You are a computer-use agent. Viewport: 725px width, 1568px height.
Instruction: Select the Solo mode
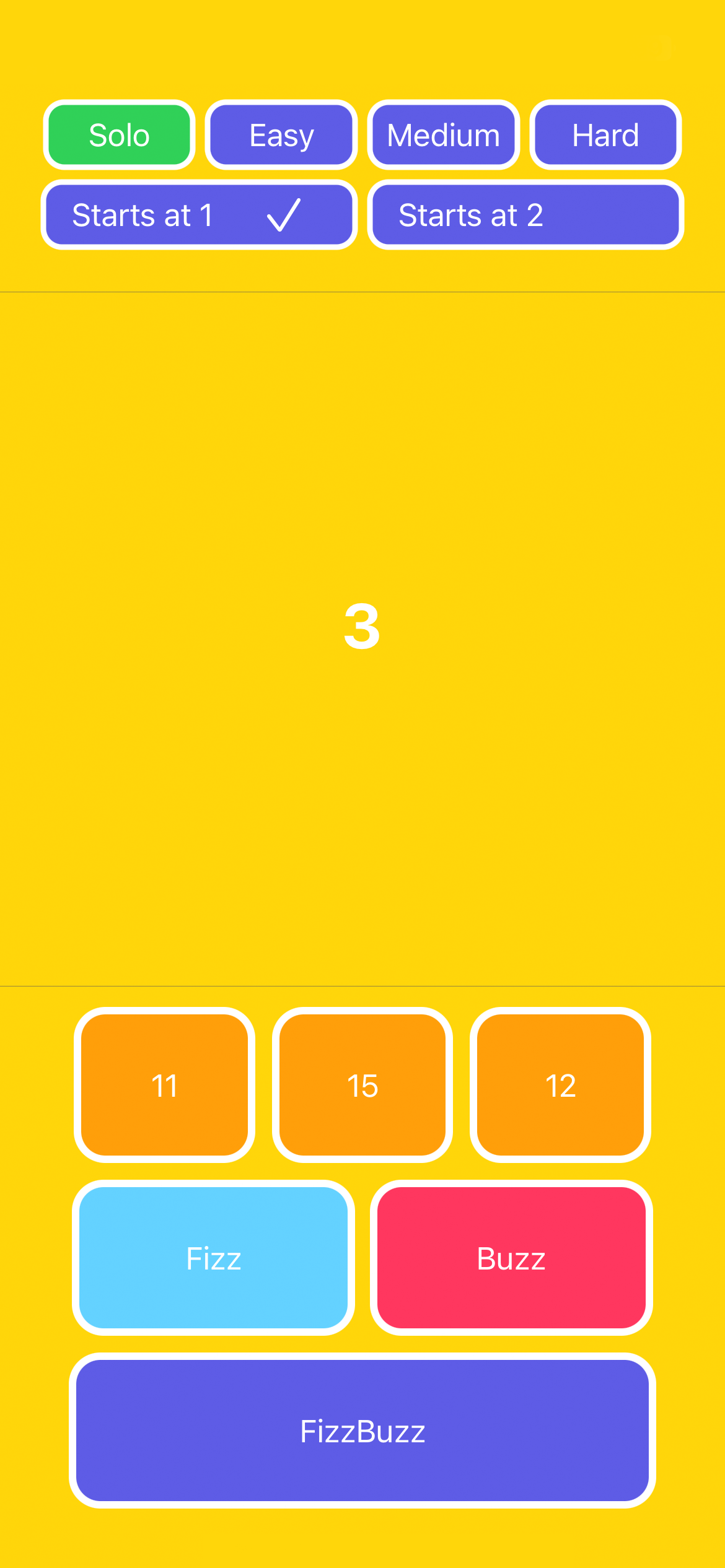click(x=119, y=135)
